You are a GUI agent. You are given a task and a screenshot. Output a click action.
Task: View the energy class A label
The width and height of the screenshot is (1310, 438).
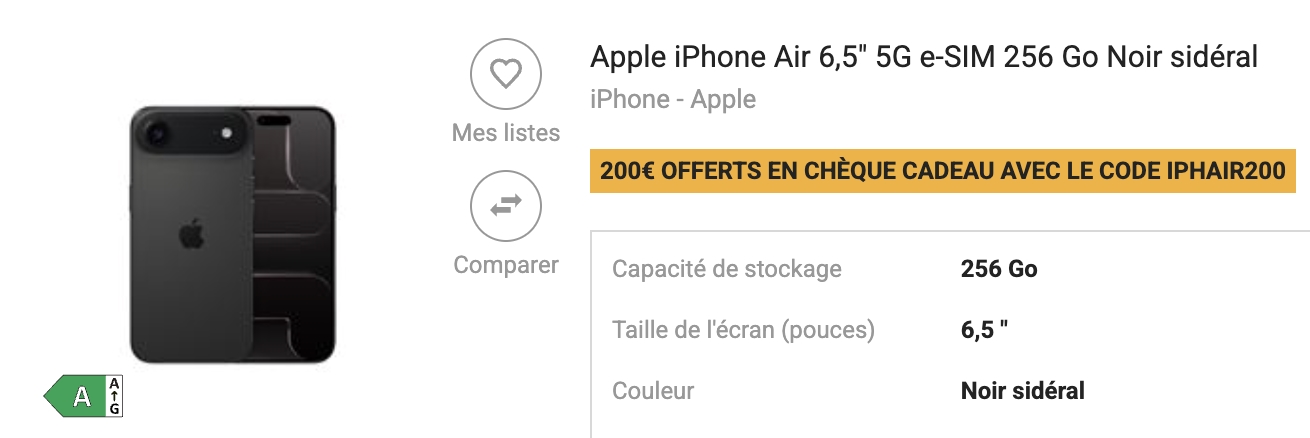click(83, 397)
